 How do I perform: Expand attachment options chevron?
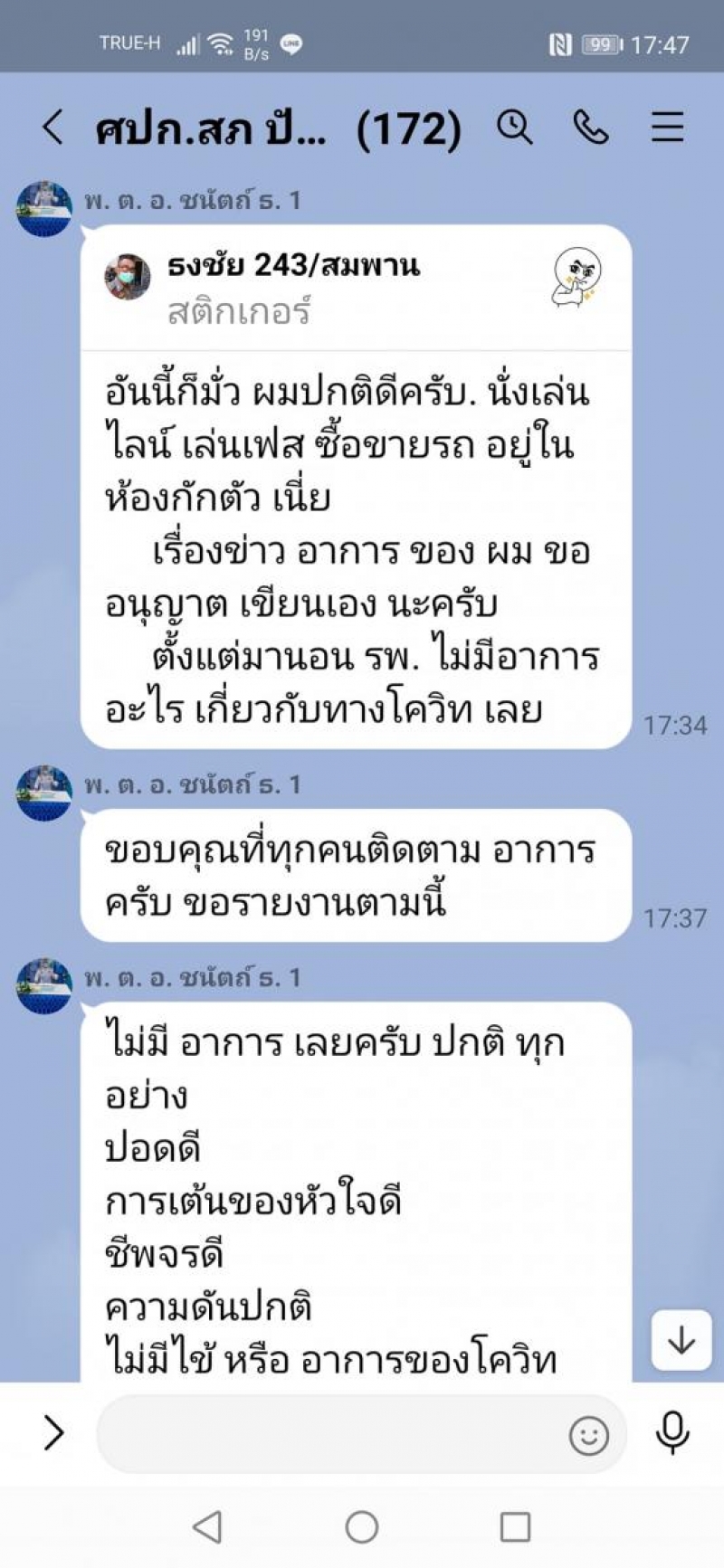pyautogui.click(x=53, y=1432)
